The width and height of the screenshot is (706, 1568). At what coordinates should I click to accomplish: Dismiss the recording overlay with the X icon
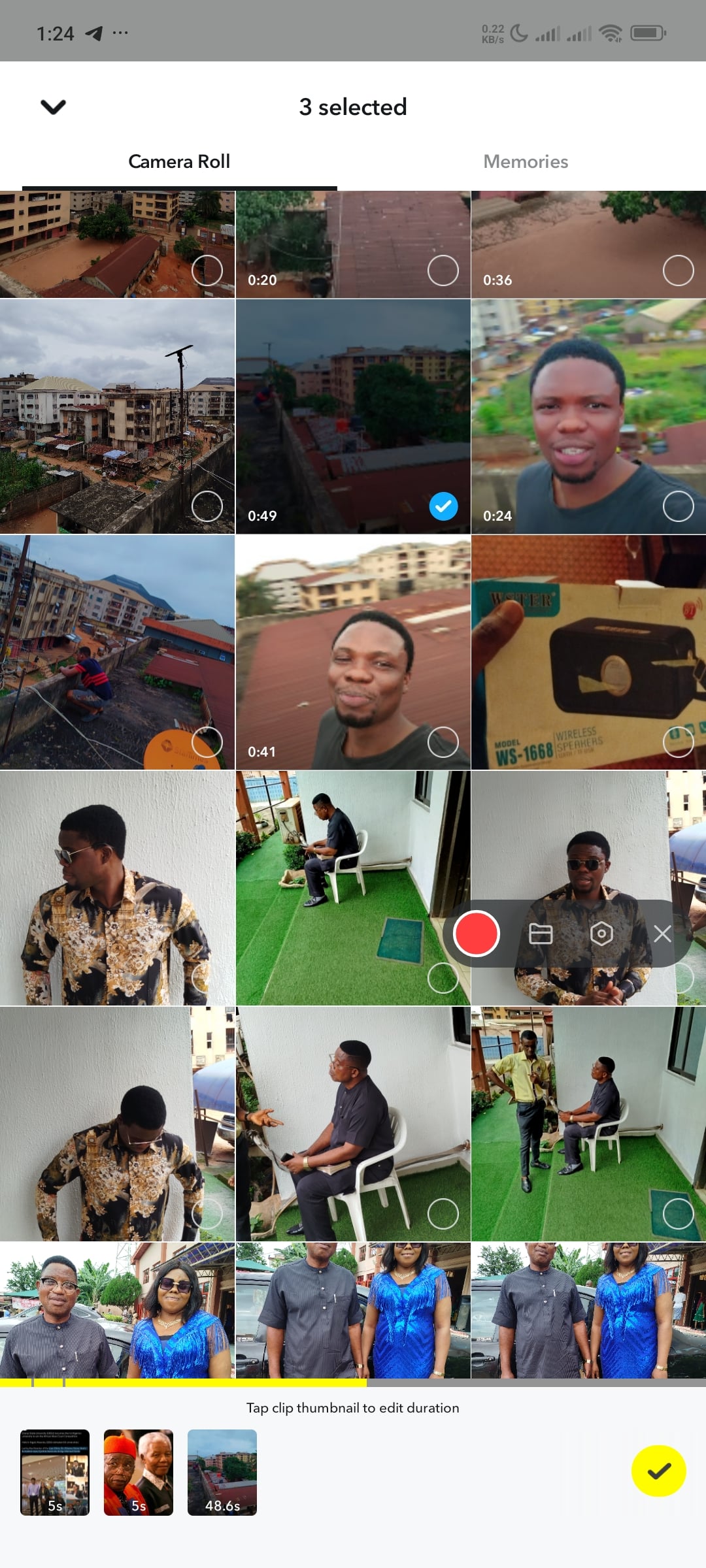pyautogui.click(x=662, y=934)
